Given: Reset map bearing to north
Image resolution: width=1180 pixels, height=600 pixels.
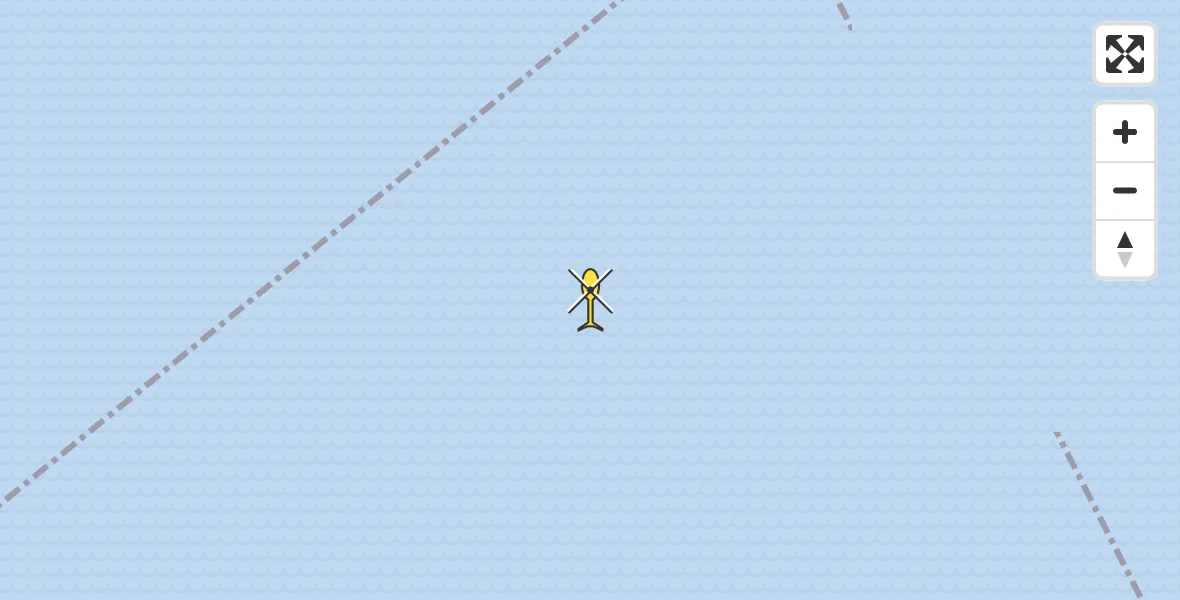Looking at the screenshot, I should (x=1124, y=249).
